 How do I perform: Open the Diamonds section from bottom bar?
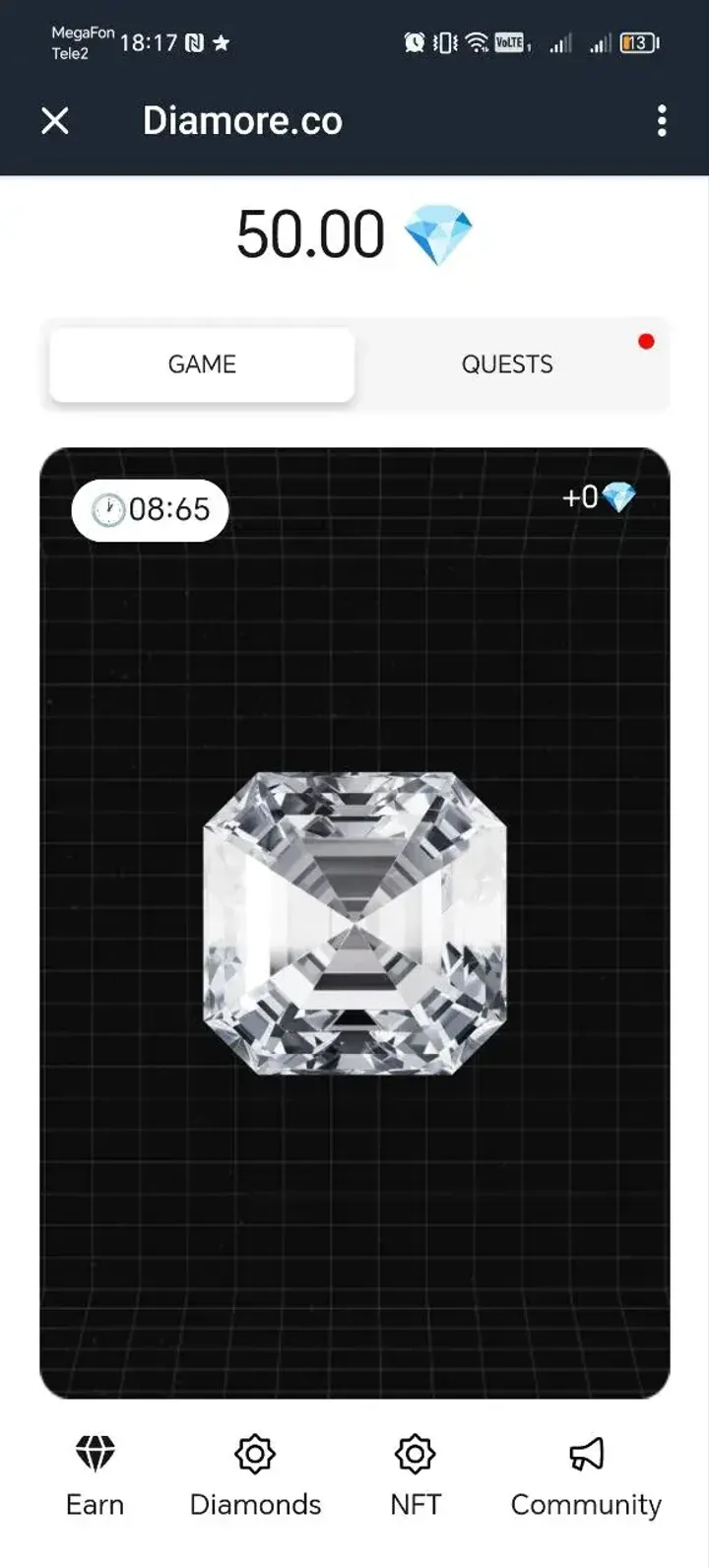coord(255,1453)
